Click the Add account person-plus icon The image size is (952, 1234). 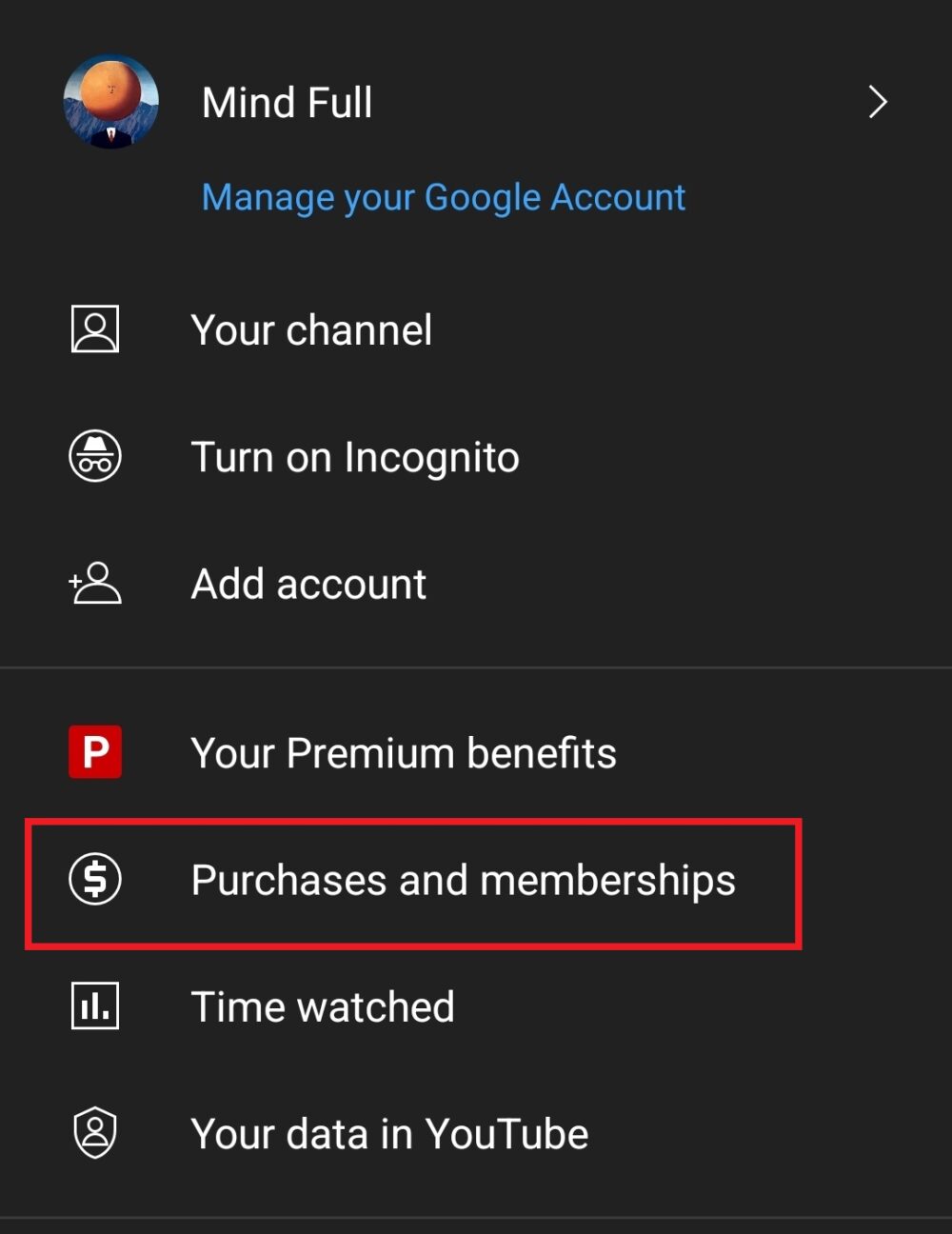click(x=94, y=583)
